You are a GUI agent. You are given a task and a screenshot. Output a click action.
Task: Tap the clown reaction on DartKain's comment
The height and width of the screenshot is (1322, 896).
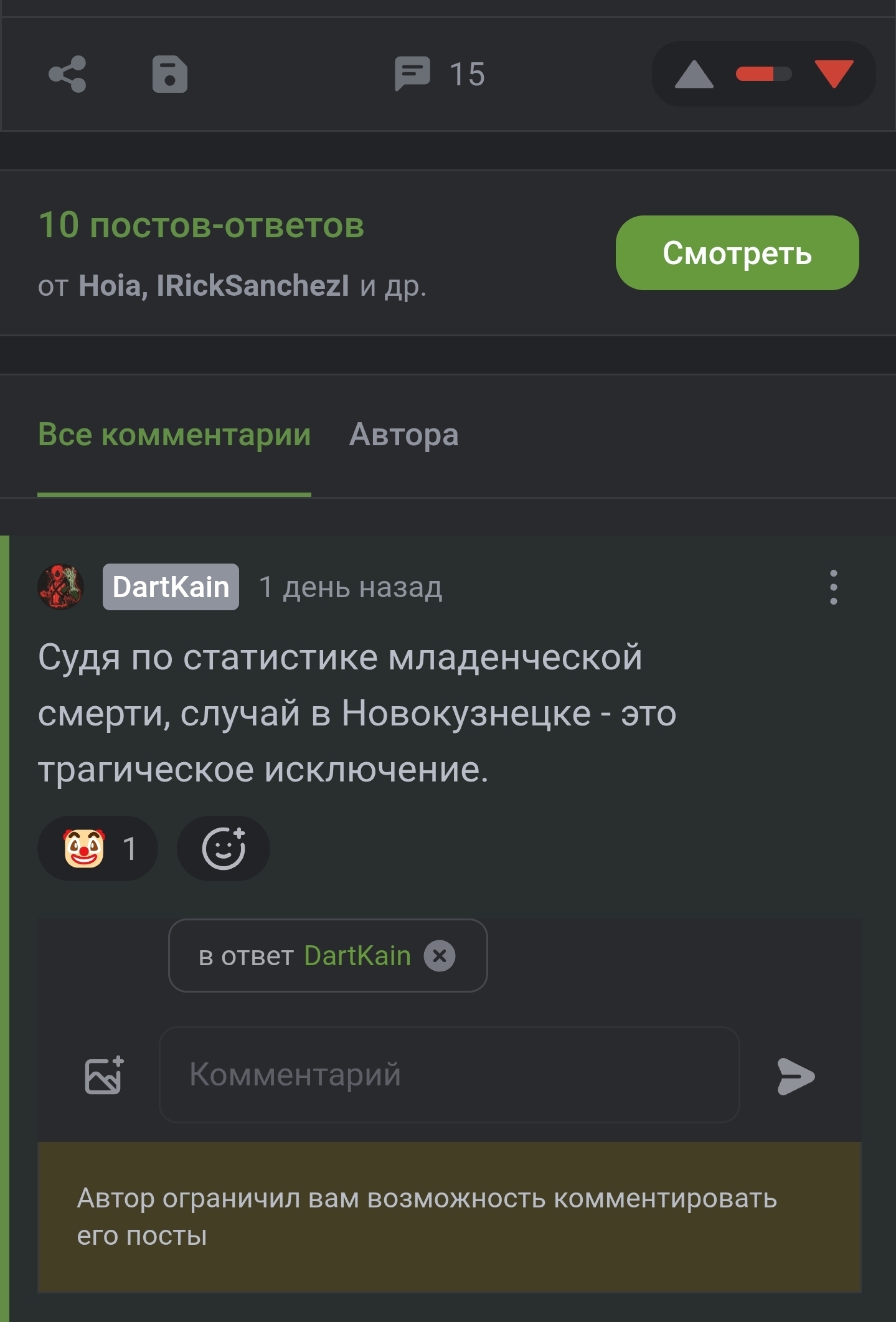point(97,848)
